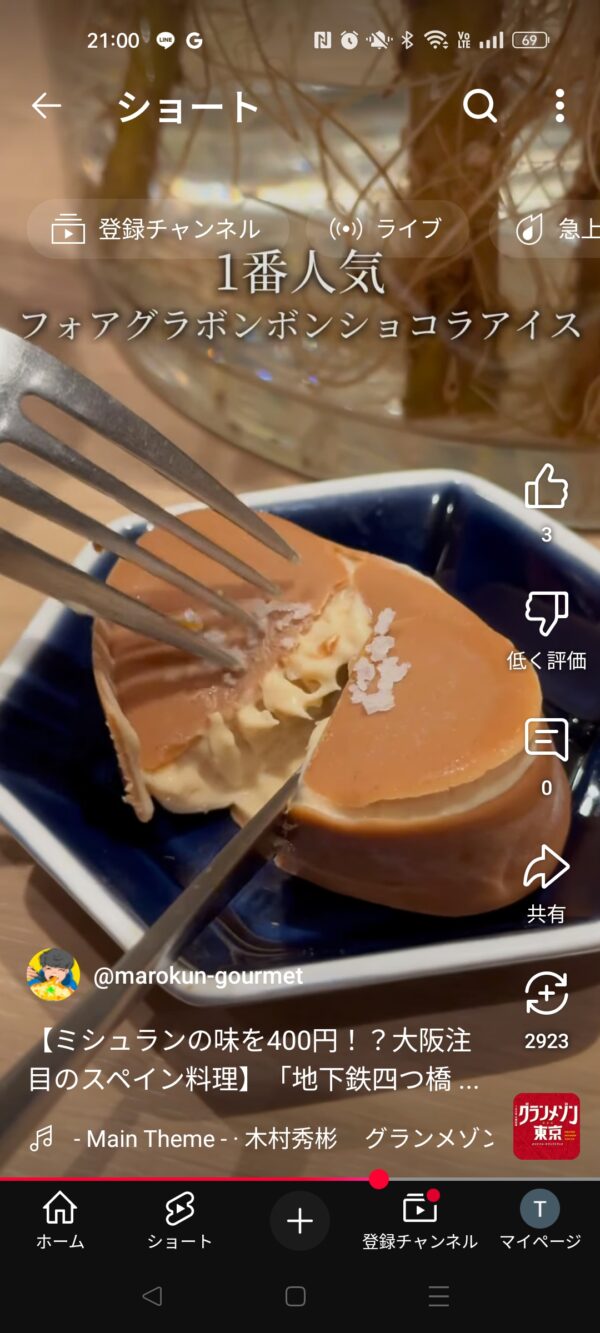Tap the system back button
The image size is (600, 1333).
coord(152,1297)
